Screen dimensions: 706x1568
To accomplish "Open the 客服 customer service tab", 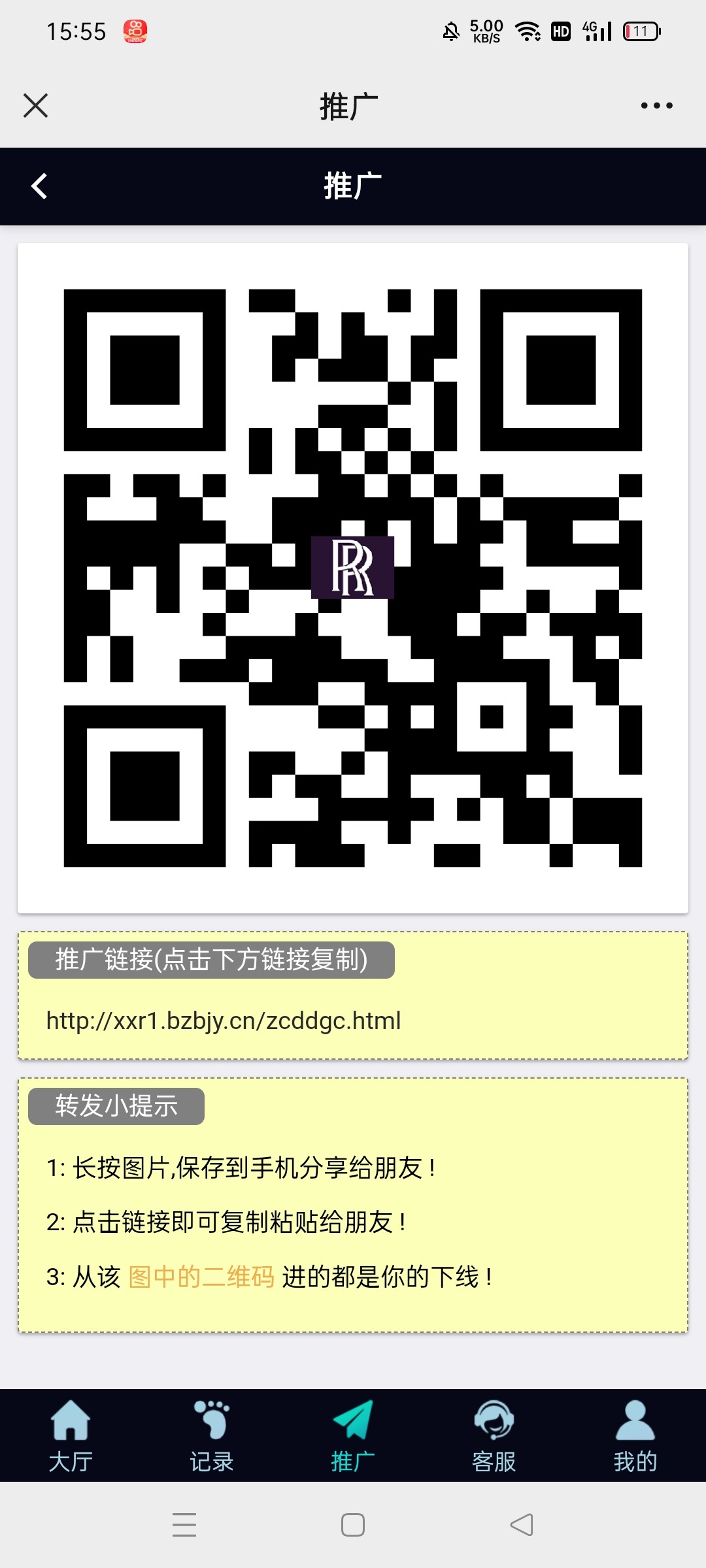I will (494, 1436).
